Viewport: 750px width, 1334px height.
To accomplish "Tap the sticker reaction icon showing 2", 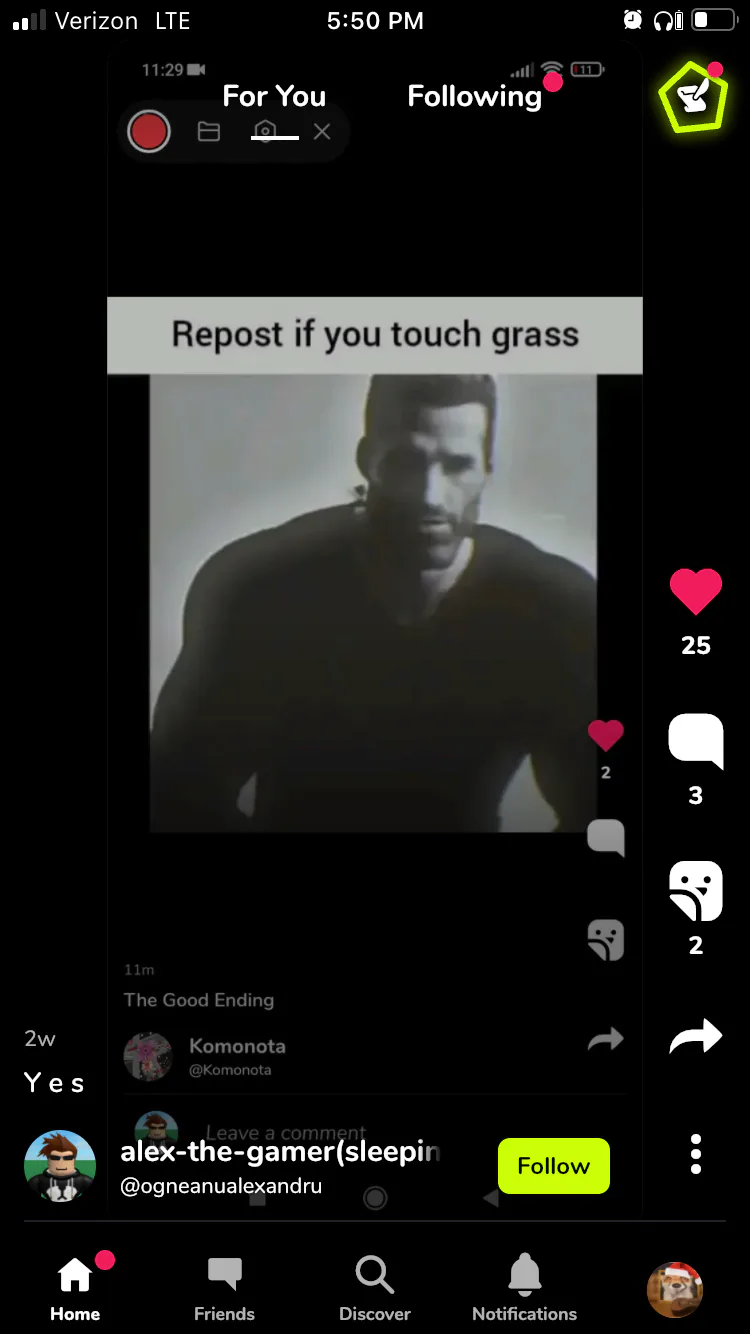I will (x=695, y=891).
